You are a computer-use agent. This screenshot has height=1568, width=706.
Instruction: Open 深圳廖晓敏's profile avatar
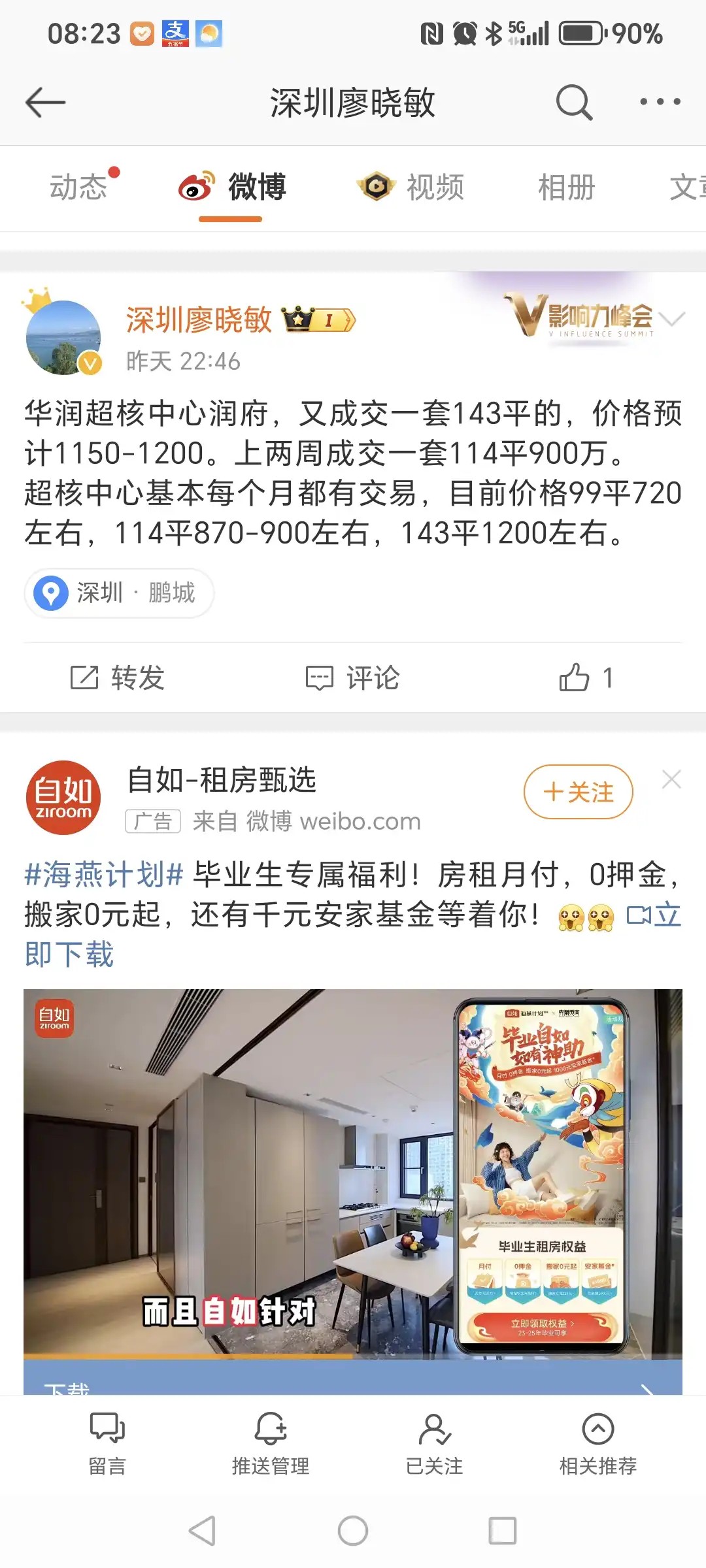63,336
